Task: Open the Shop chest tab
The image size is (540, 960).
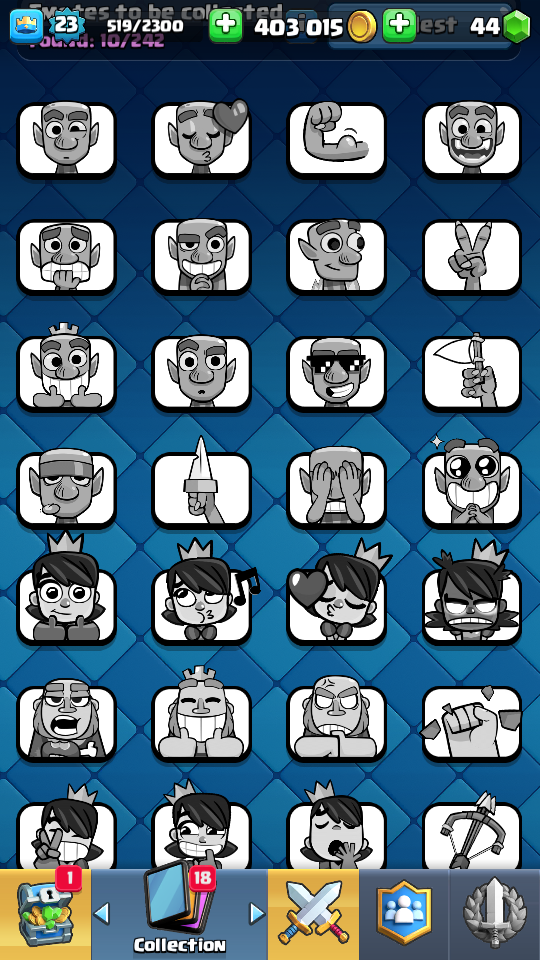Action: coord(45,914)
